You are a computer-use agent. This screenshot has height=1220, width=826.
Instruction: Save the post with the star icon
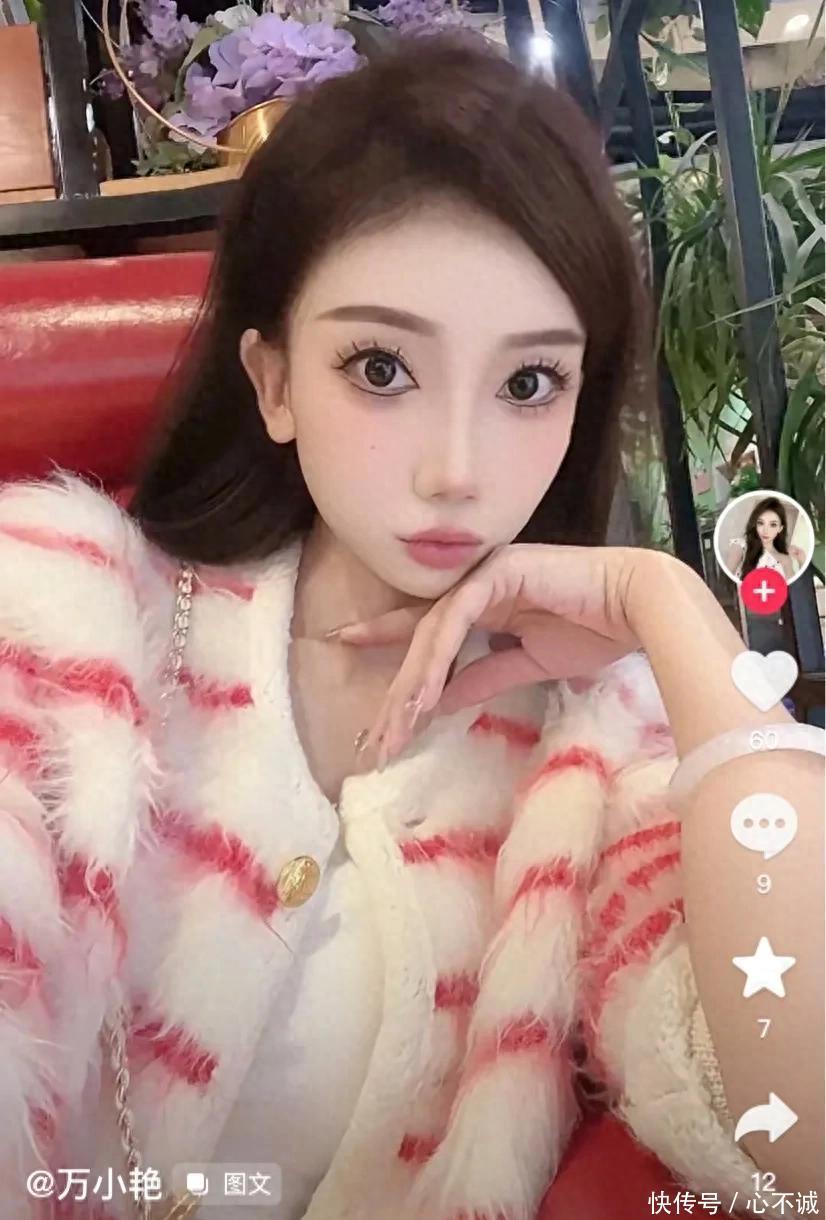(764, 968)
